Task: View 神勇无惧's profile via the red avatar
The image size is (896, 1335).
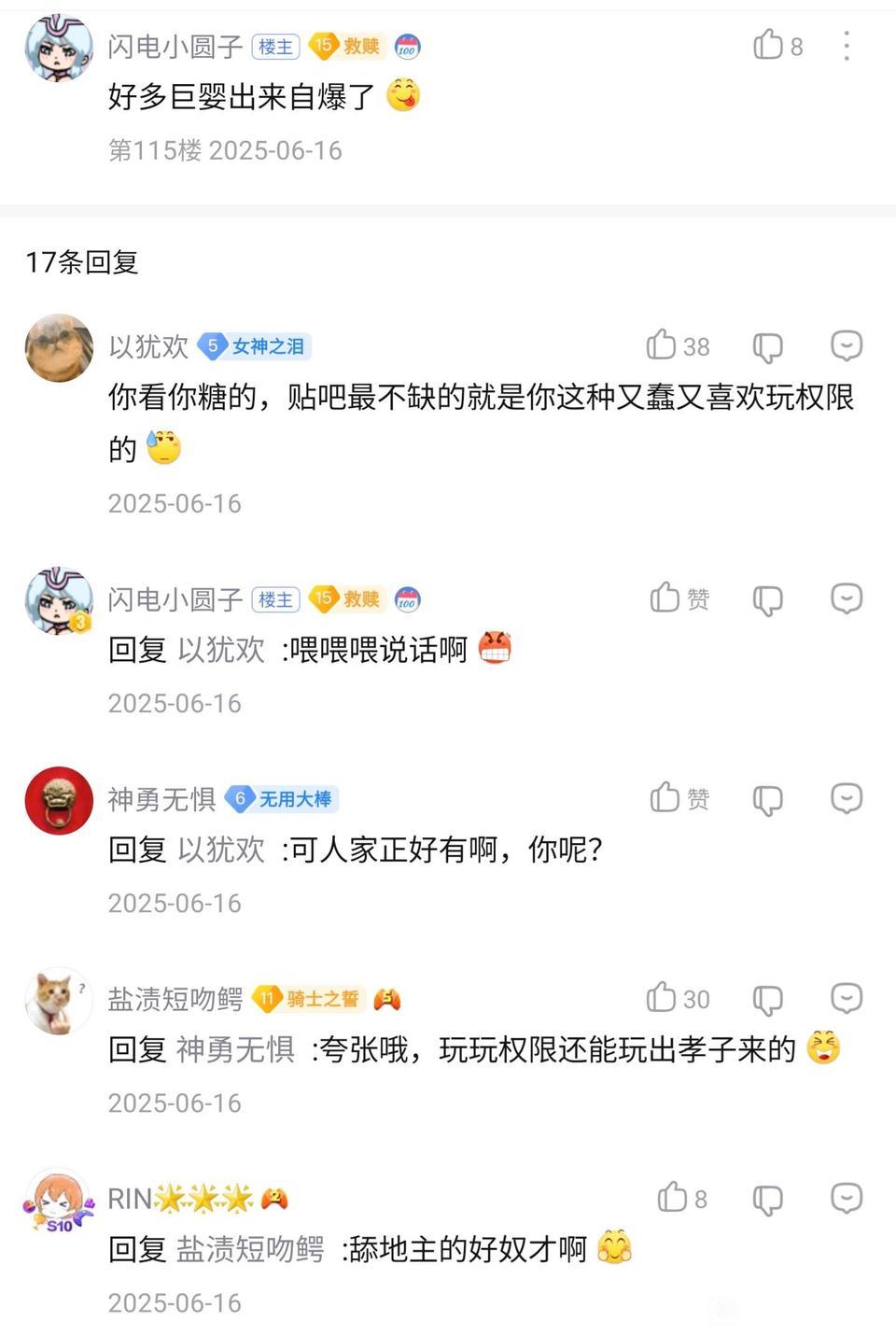Action: tap(59, 800)
